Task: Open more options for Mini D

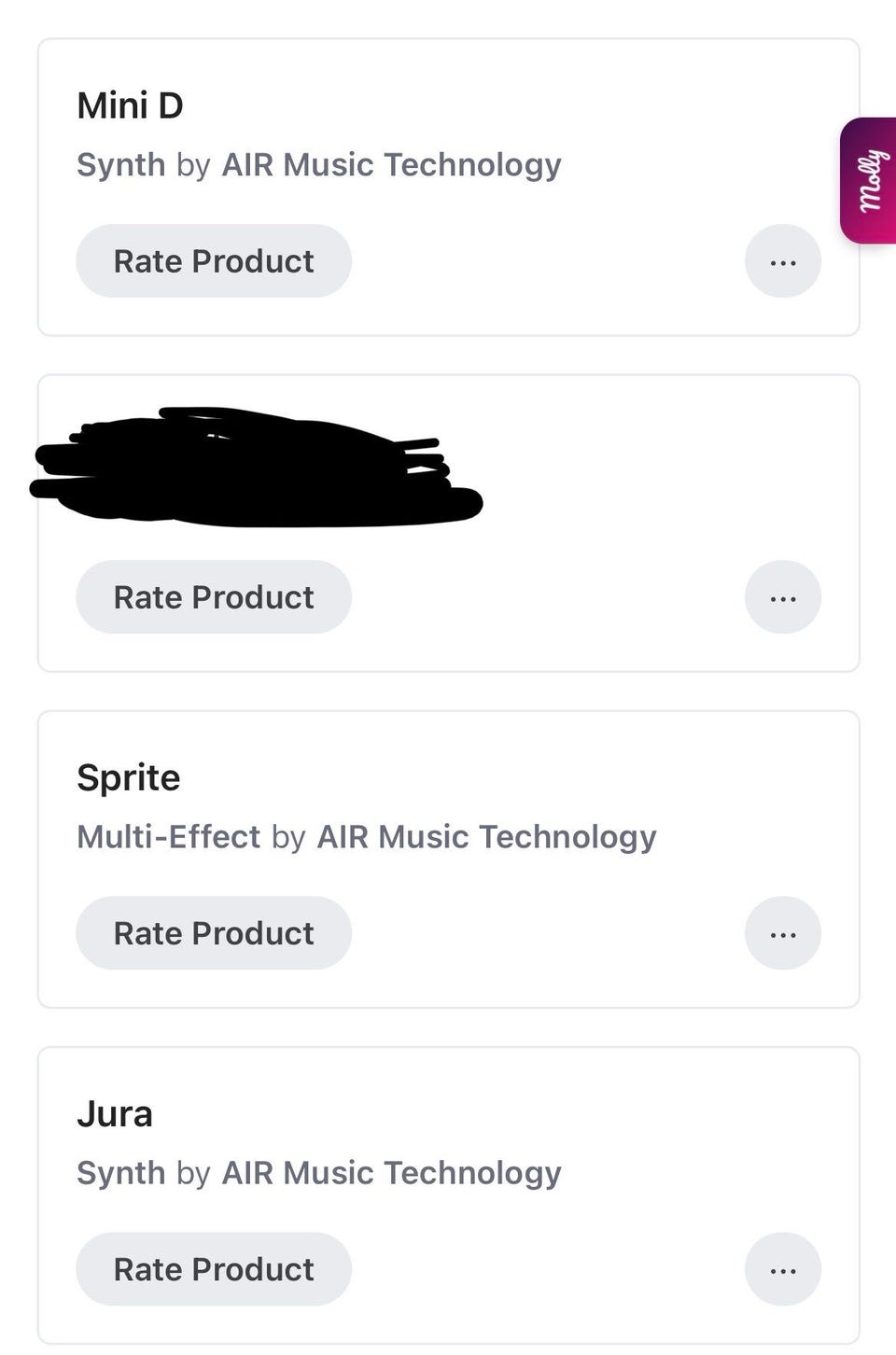Action: tap(782, 261)
